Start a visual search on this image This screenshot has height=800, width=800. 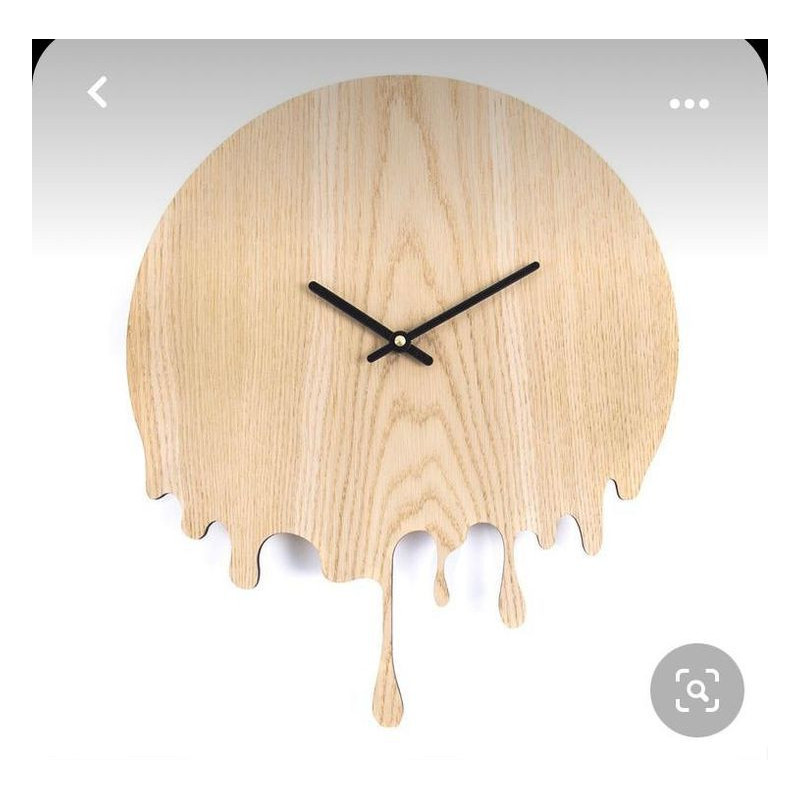697,690
